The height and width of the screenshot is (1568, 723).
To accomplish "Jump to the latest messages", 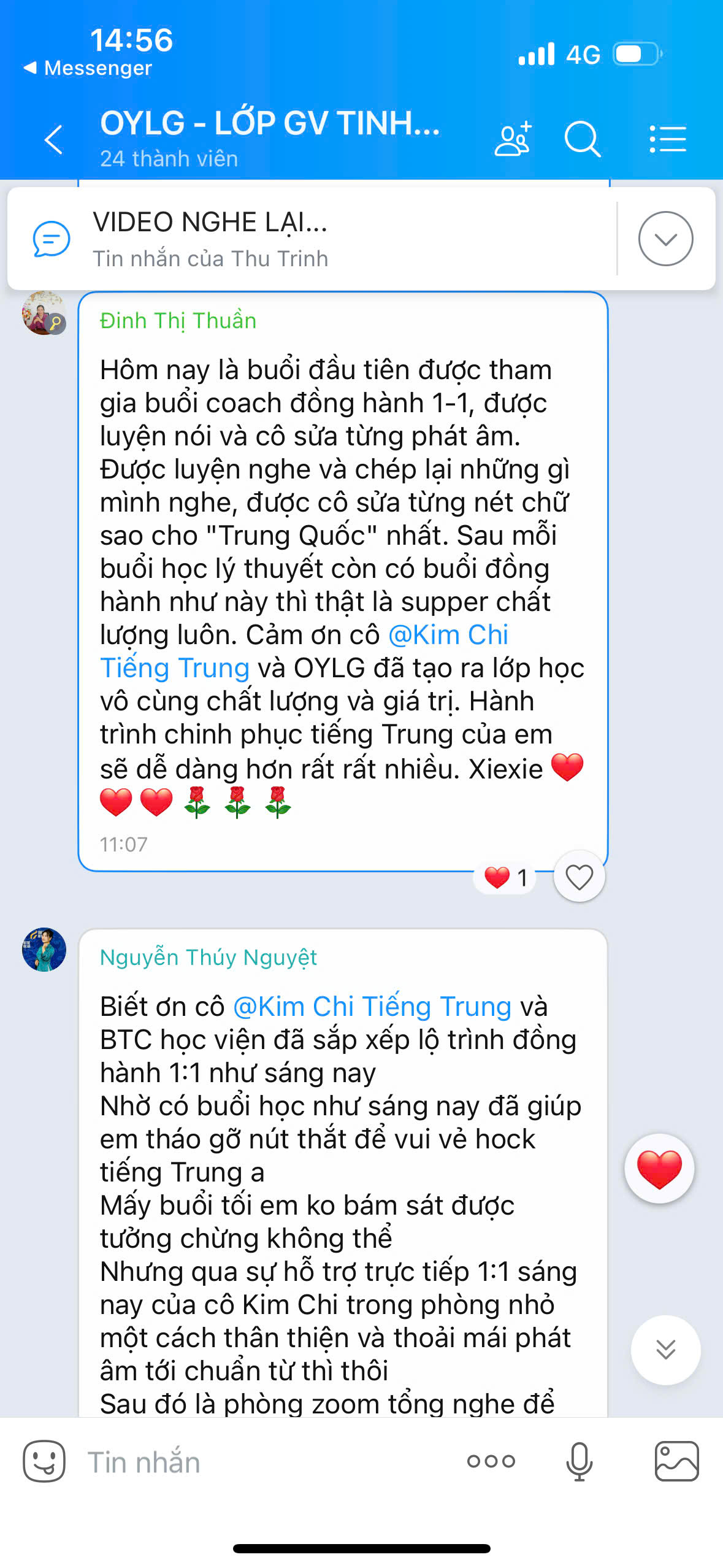I will click(x=665, y=1350).
